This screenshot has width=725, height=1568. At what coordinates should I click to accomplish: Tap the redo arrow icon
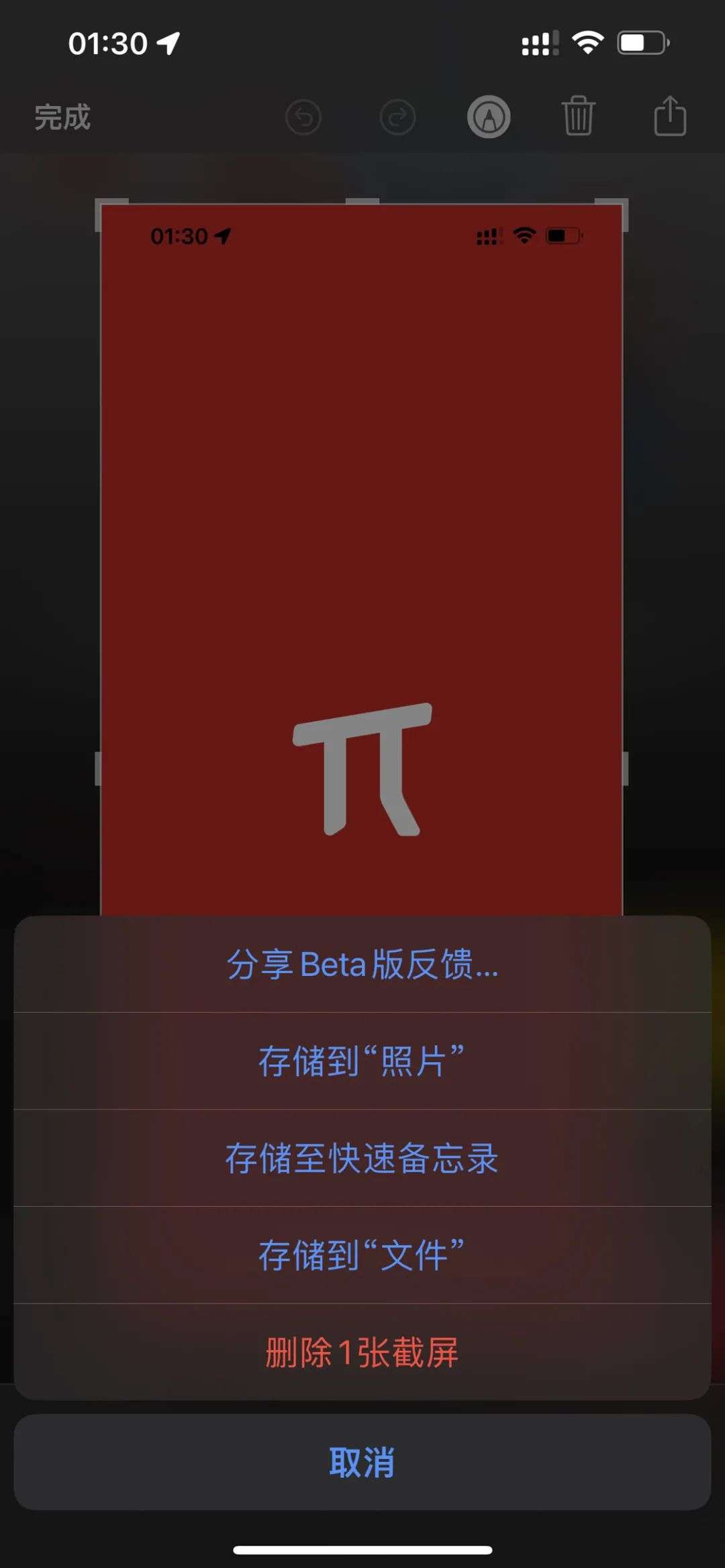(x=397, y=117)
